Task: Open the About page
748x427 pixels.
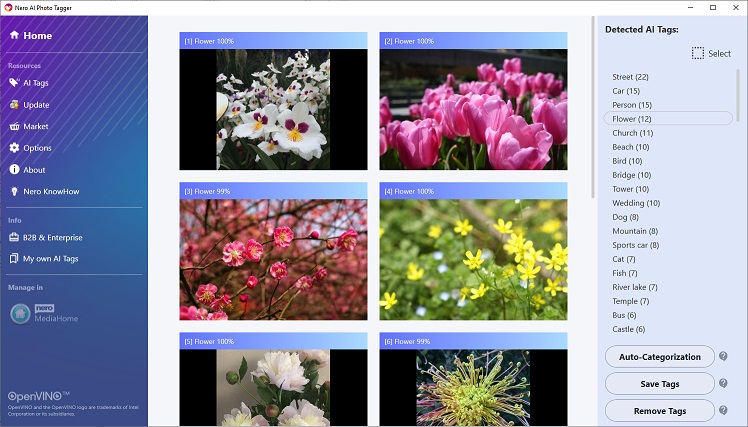Action: [34, 170]
